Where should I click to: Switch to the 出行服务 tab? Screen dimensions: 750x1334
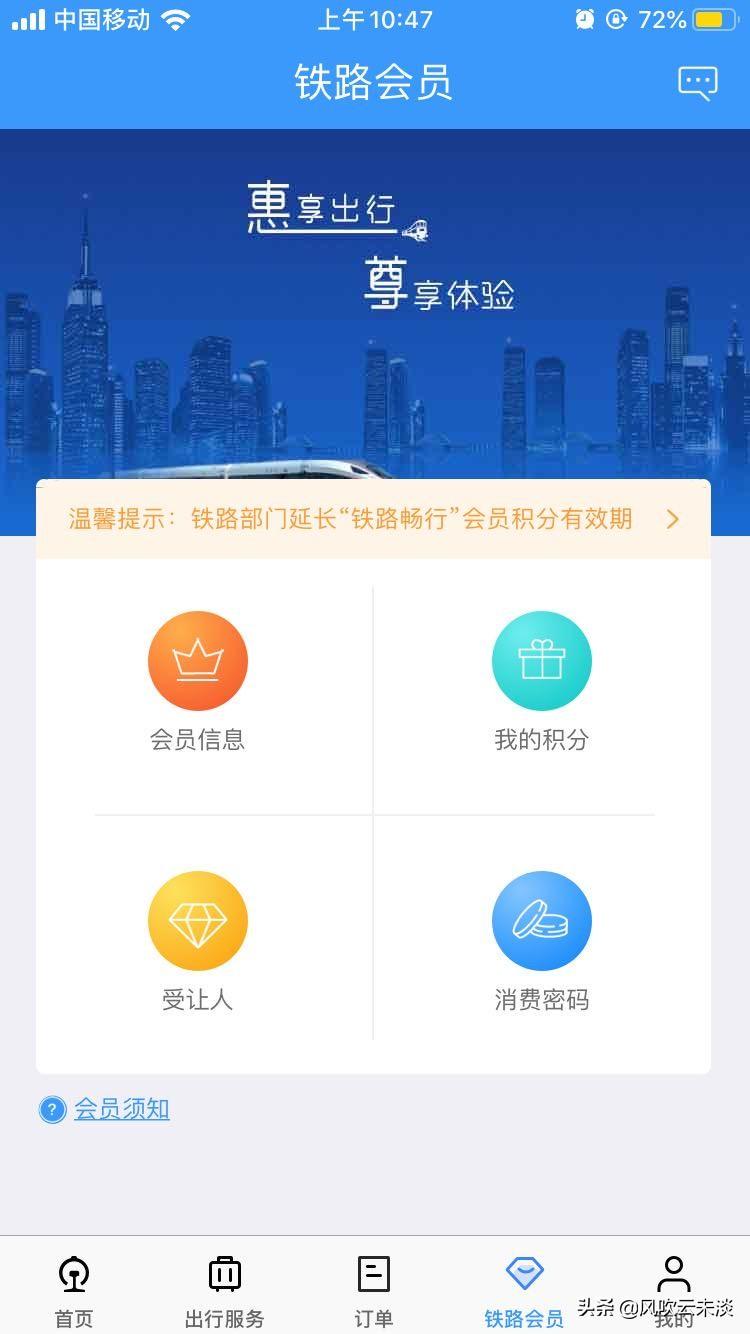pos(224,1290)
